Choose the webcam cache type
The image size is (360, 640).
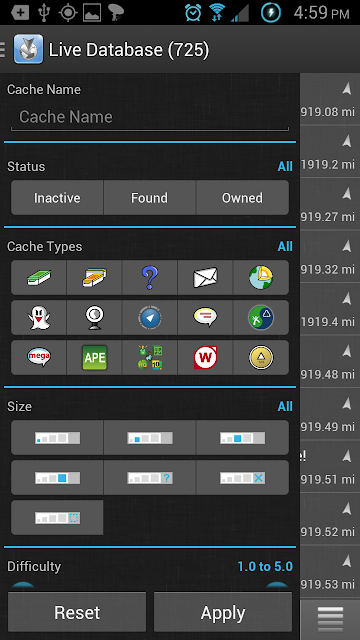pos(94,318)
